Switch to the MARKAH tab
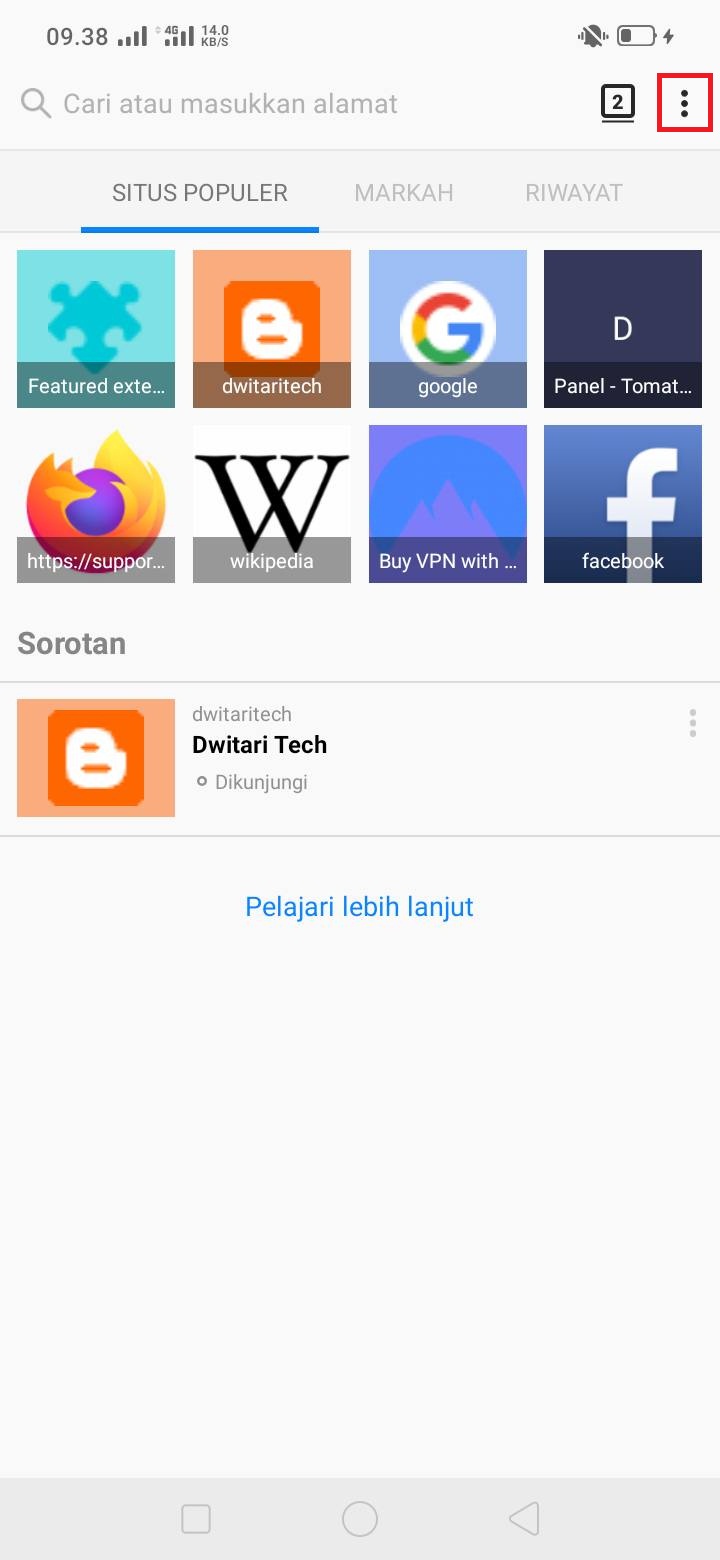 [404, 193]
